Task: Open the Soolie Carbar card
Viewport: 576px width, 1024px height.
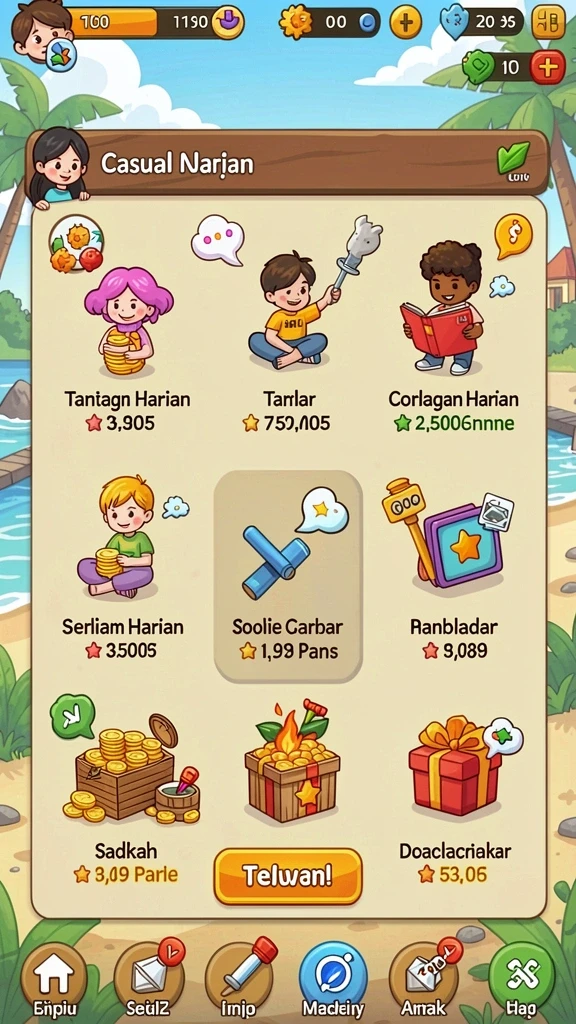Action: 287,576
